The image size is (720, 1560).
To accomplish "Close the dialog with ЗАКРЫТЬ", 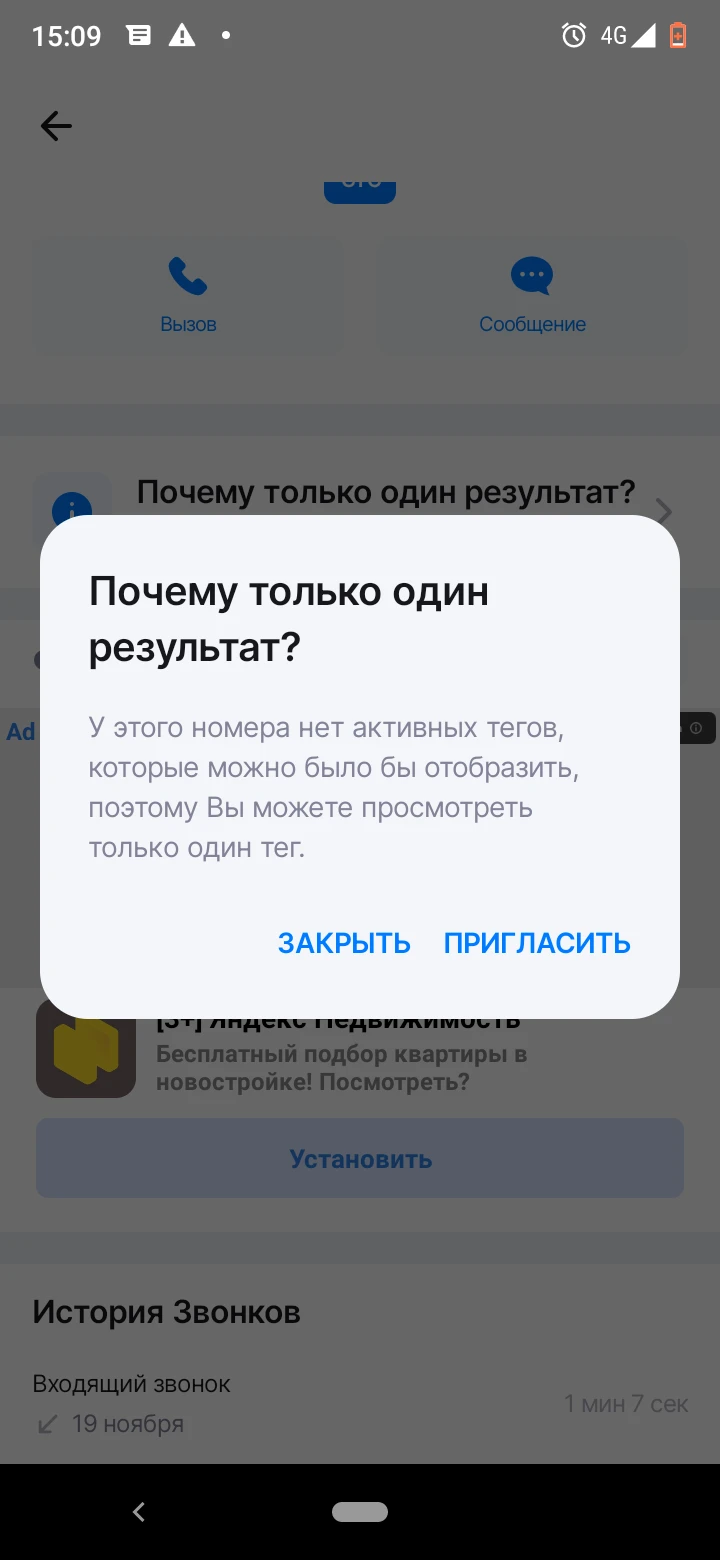I will tap(344, 943).
